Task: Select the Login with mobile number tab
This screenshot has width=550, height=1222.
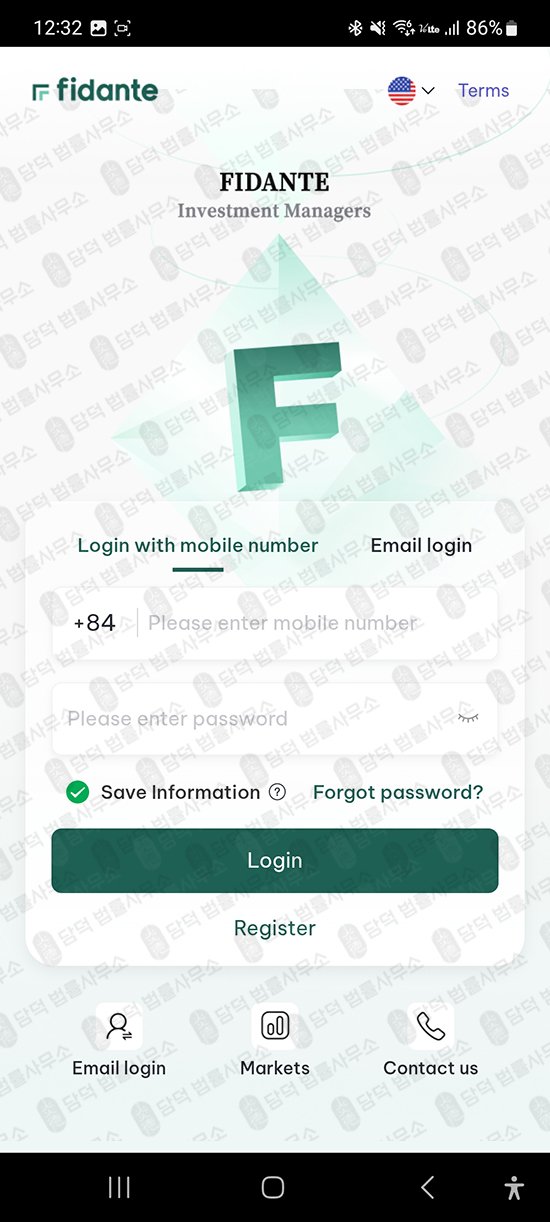Action: coord(198,545)
